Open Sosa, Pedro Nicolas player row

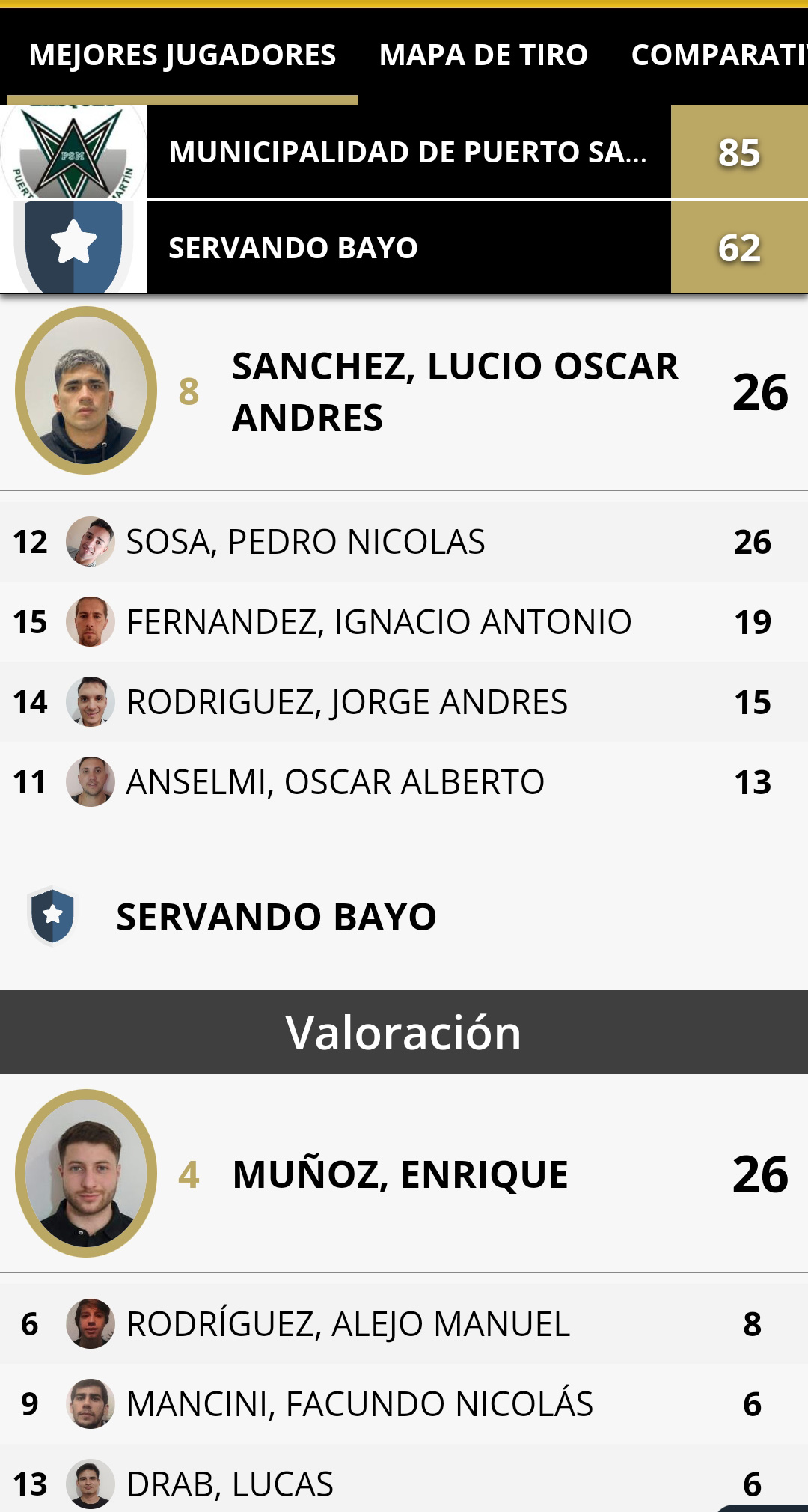pos(404,541)
